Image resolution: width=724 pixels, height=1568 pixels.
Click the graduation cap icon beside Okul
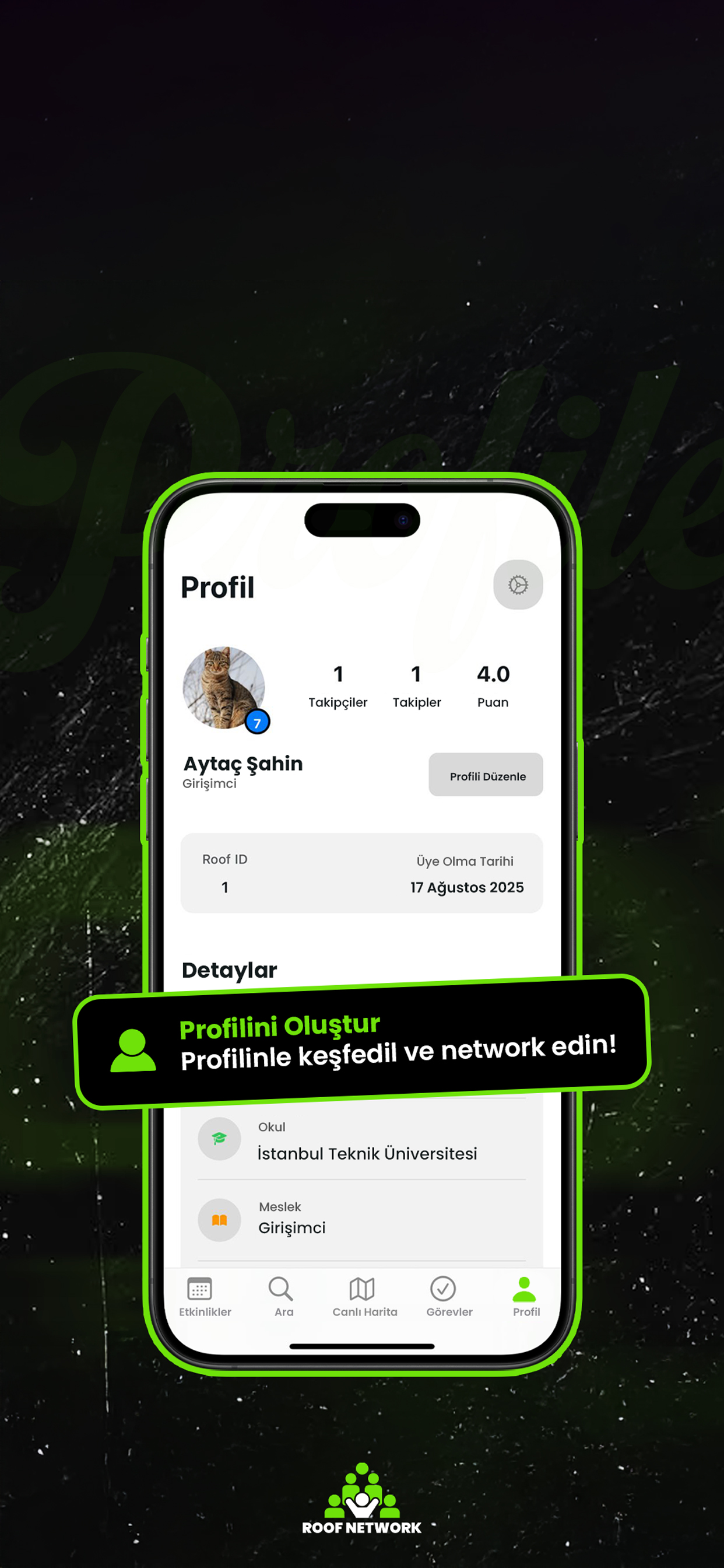tap(220, 1139)
